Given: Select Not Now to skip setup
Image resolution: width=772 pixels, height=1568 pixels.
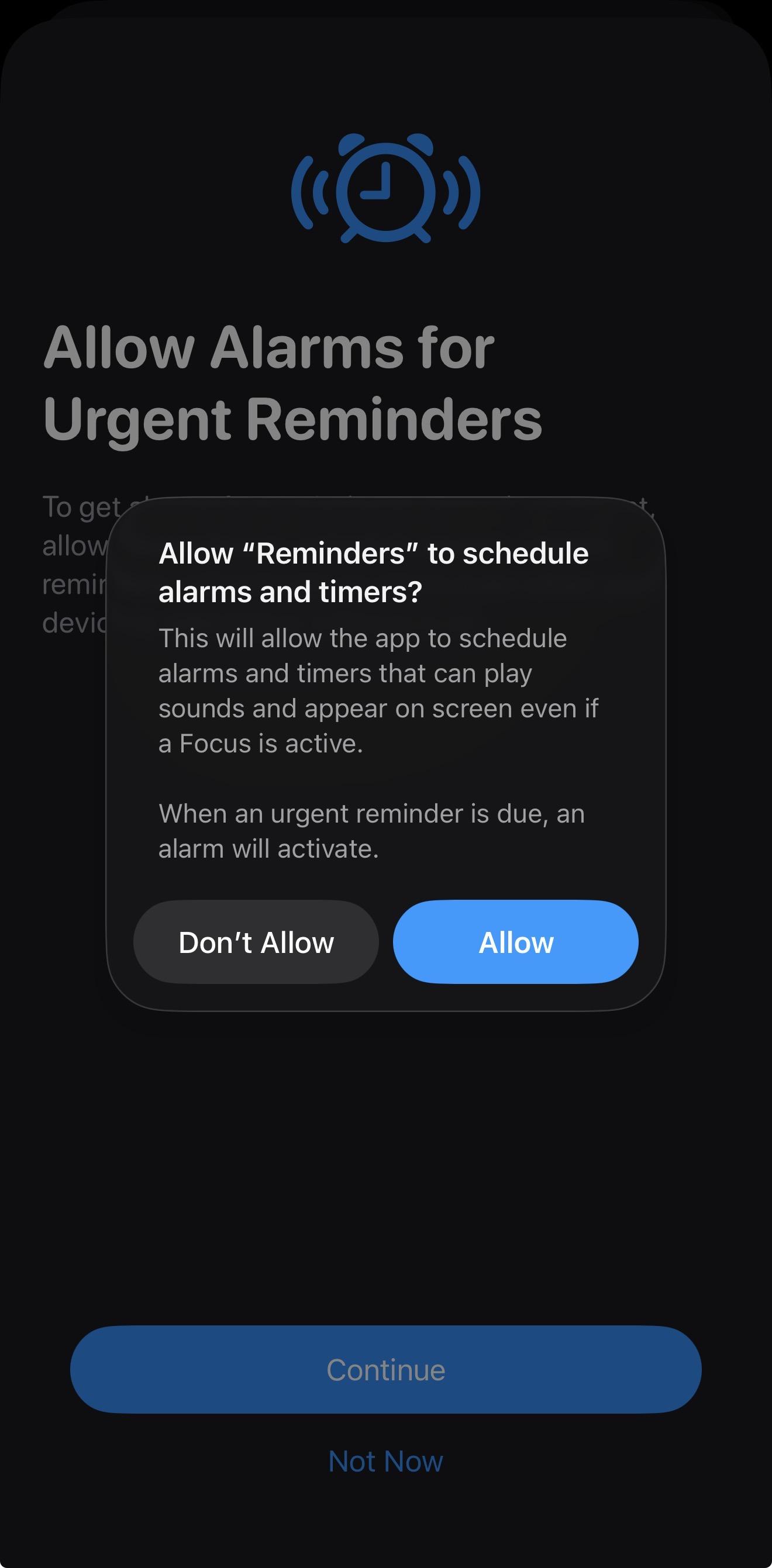Looking at the screenshot, I should point(385,1461).
